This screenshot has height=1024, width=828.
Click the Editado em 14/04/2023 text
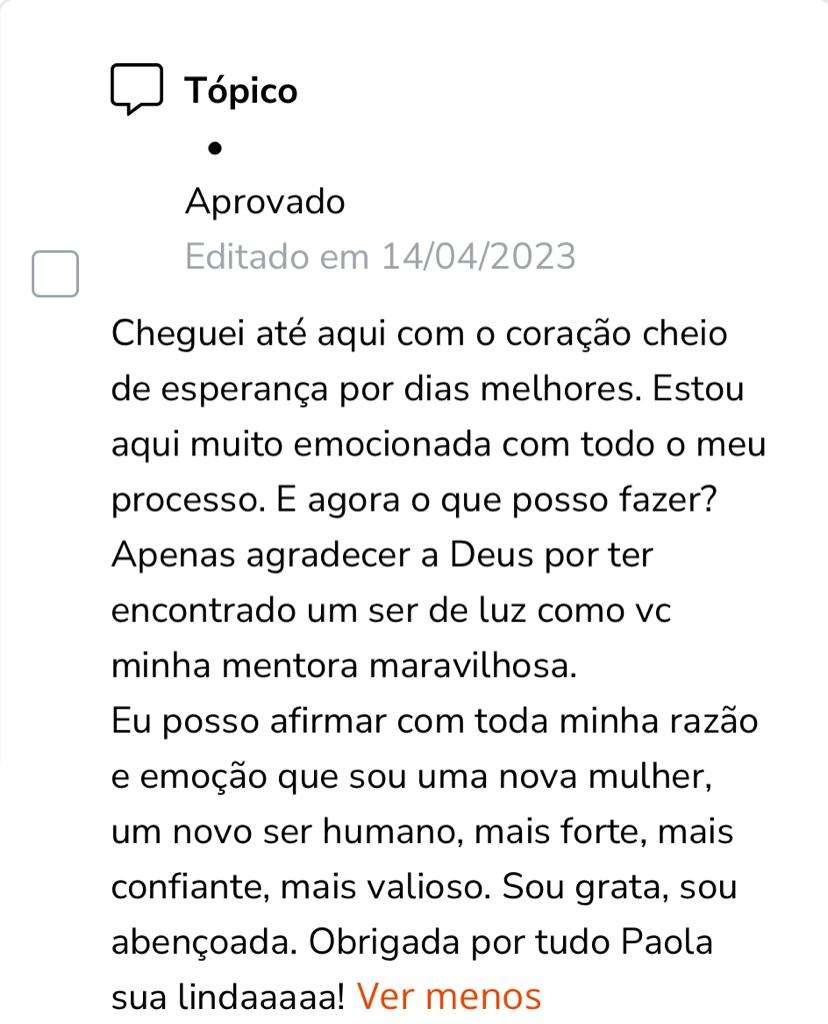(380, 256)
